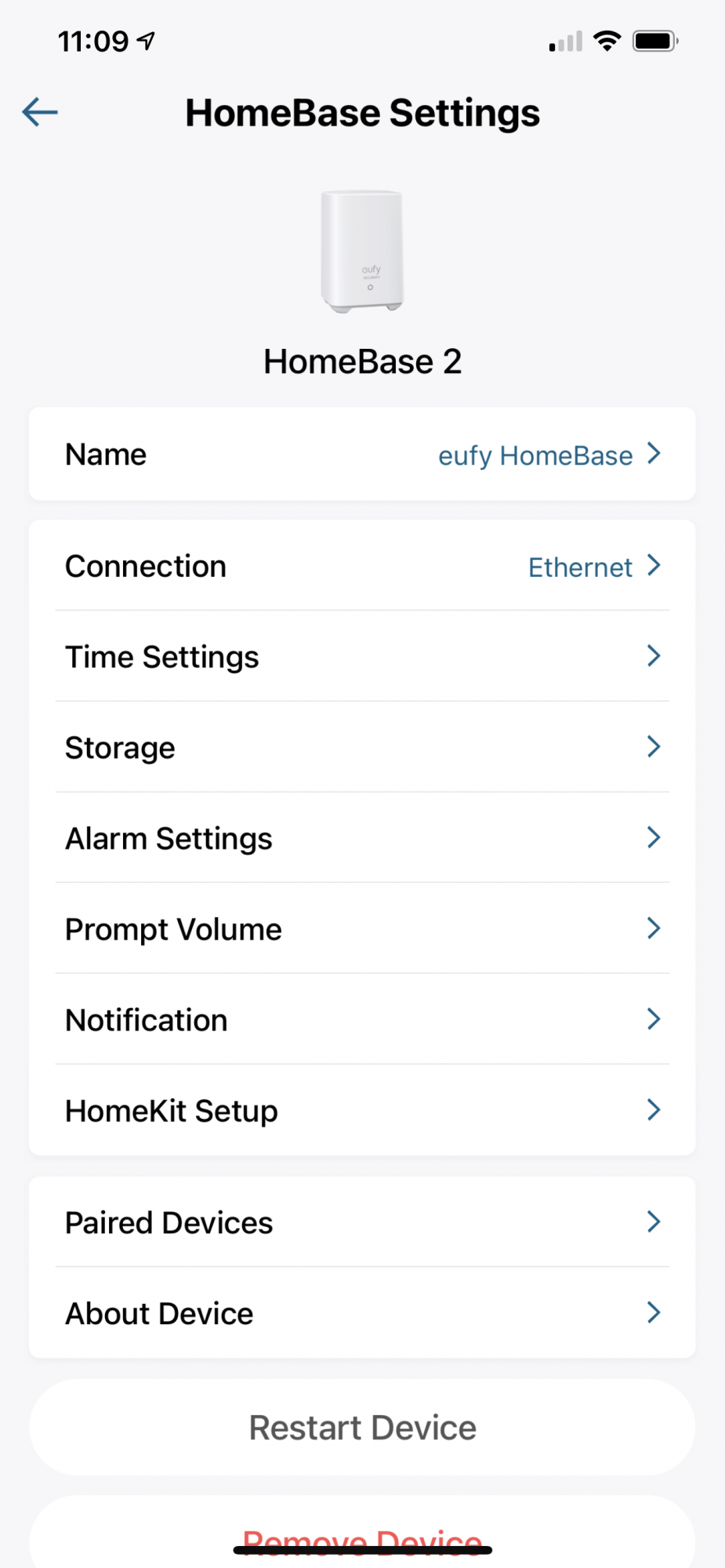Open Notification settings

tap(362, 1020)
